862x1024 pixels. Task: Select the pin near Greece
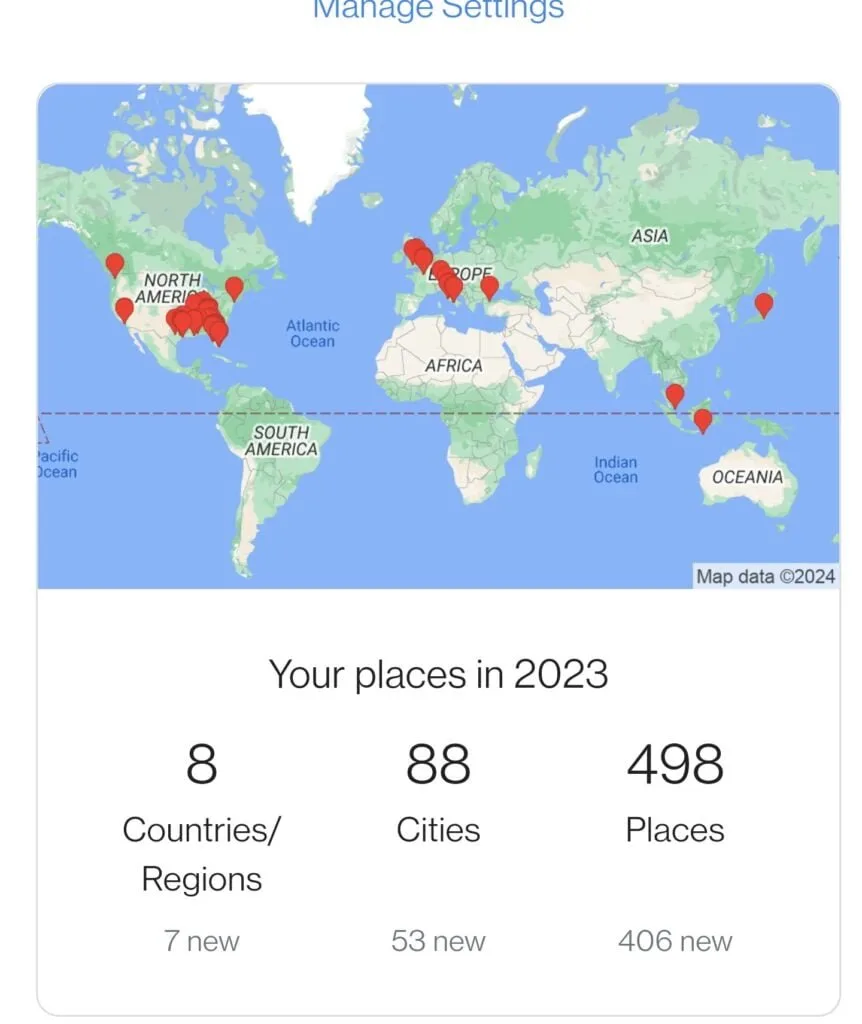pos(489,286)
